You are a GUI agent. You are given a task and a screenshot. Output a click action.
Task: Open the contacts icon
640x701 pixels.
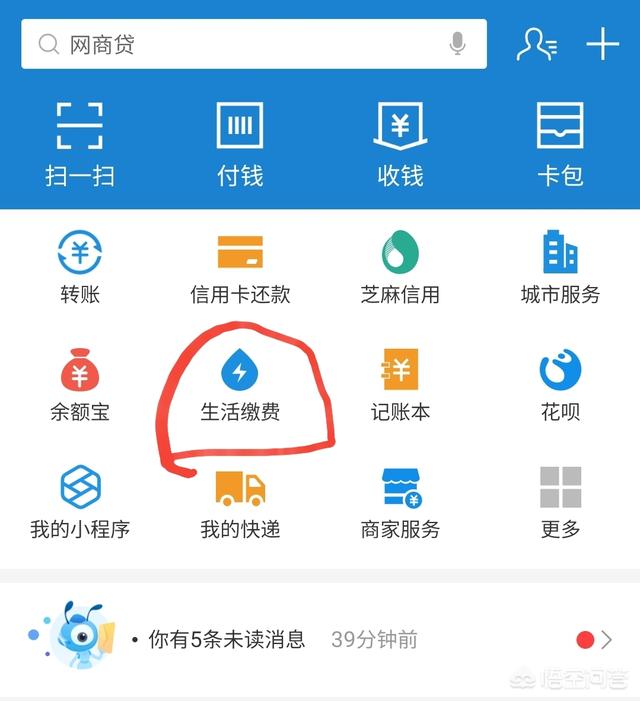537,45
